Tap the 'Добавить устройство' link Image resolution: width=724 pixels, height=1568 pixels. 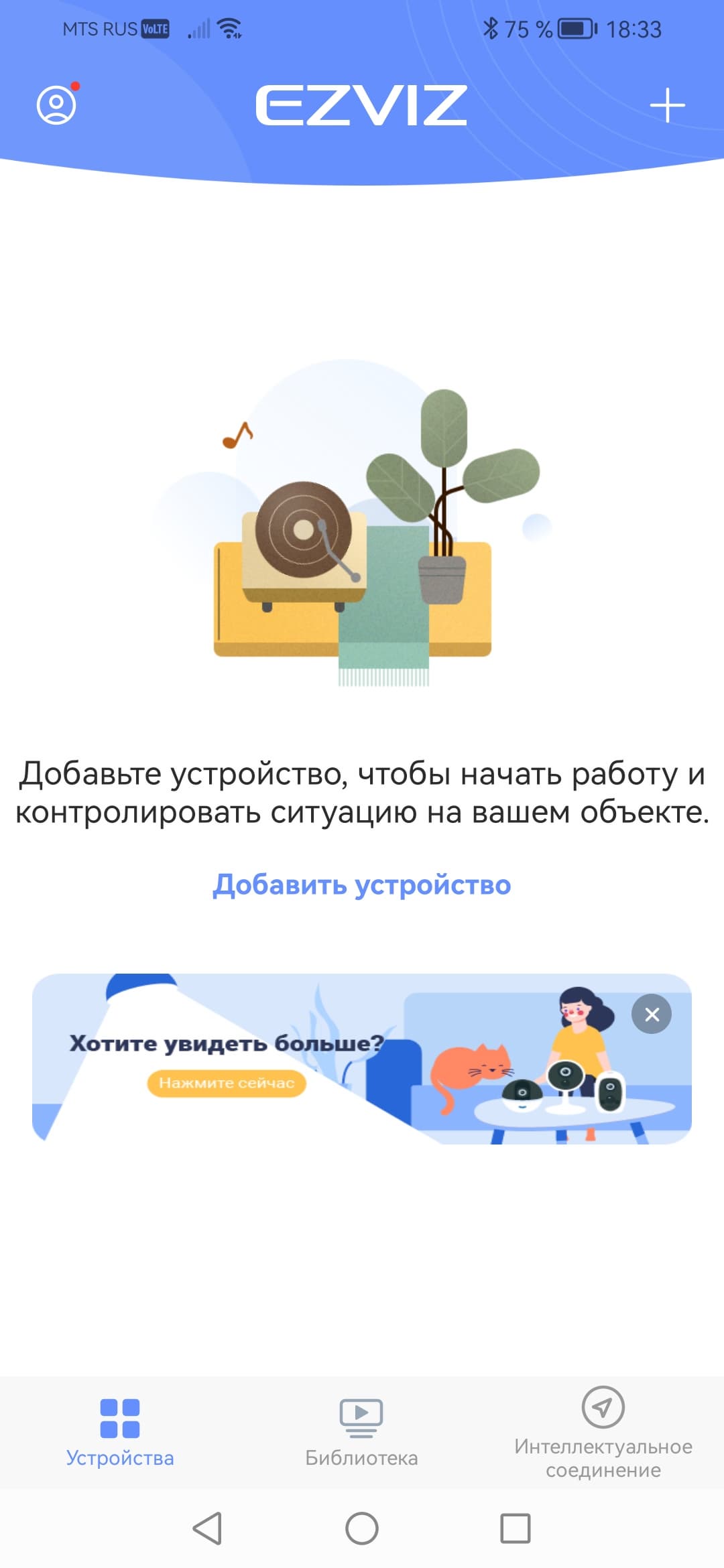[362, 885]
